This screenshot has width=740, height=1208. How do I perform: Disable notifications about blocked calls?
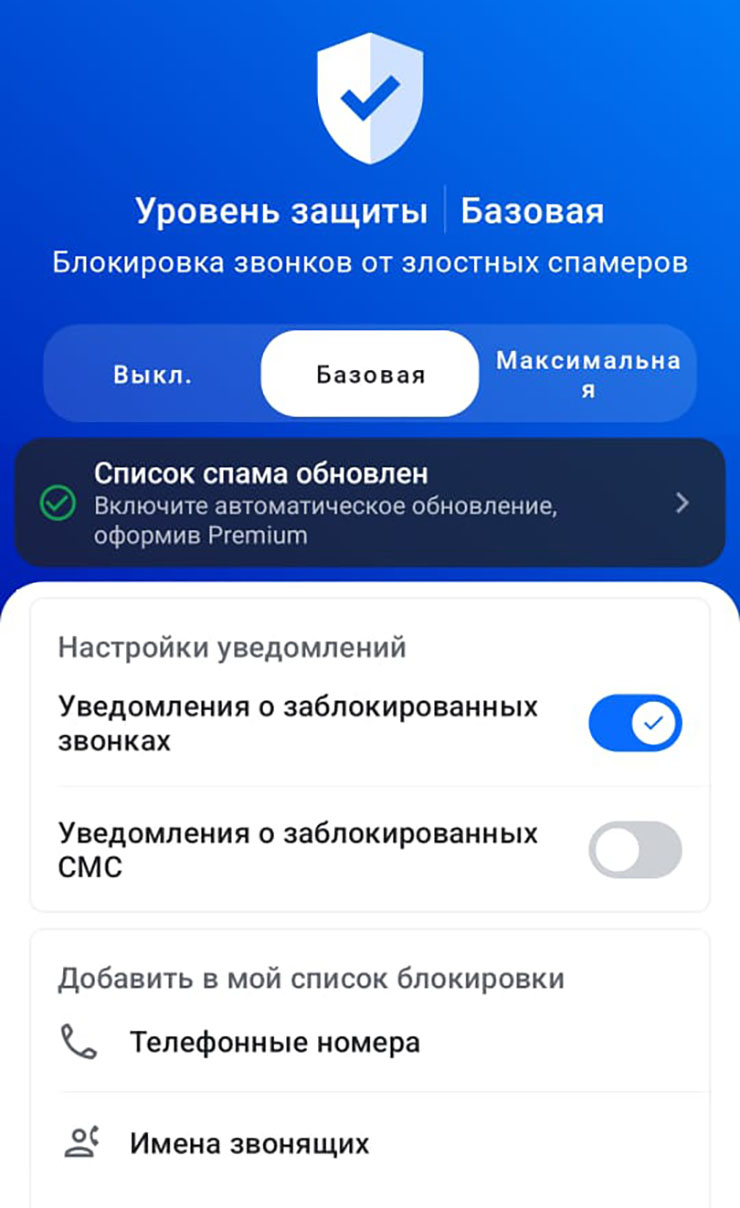click(x=634, y=723)
